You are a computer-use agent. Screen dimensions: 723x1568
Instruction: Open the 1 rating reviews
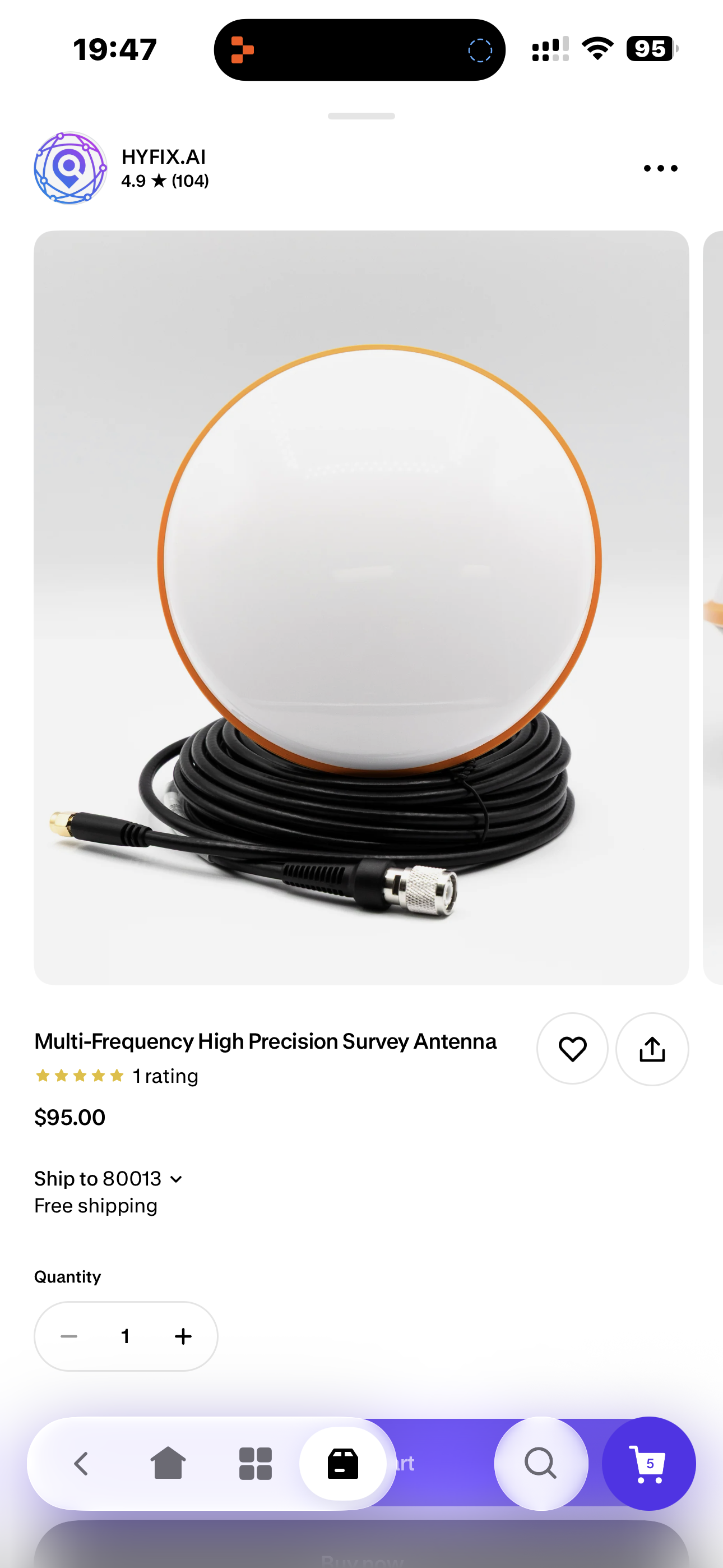[165, 1076]
